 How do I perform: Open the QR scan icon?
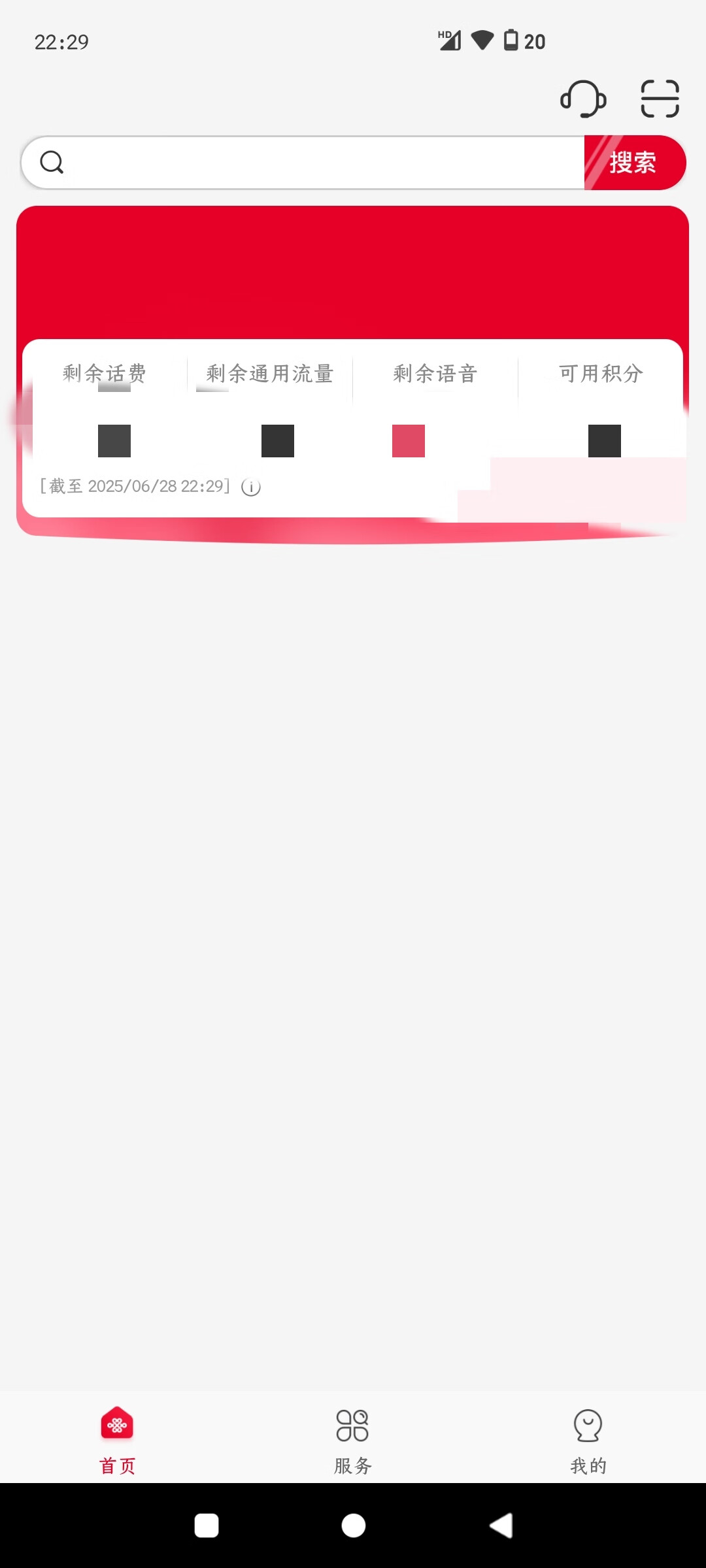point(660,99)
